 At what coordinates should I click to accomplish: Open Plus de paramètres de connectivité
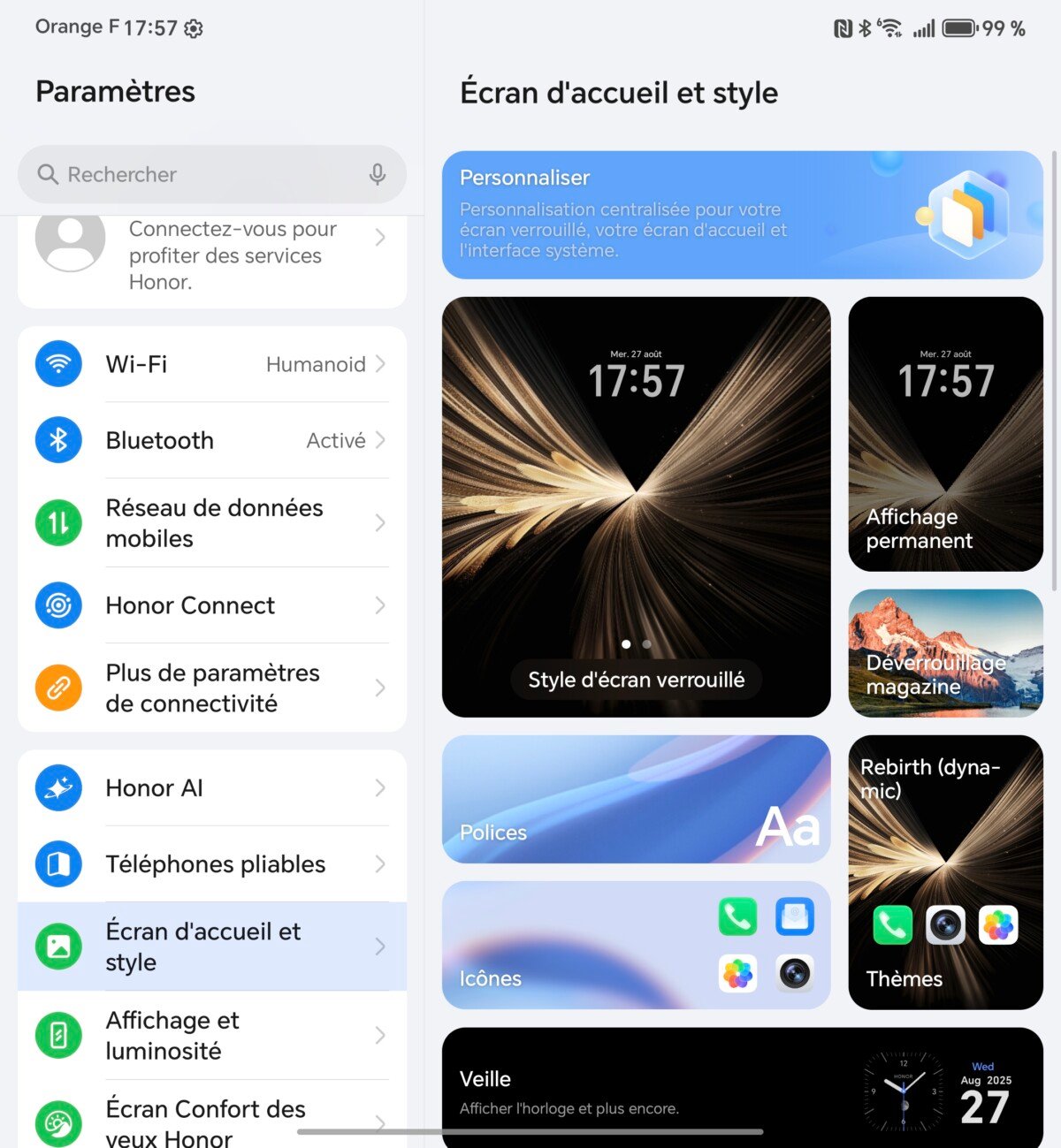212,688
